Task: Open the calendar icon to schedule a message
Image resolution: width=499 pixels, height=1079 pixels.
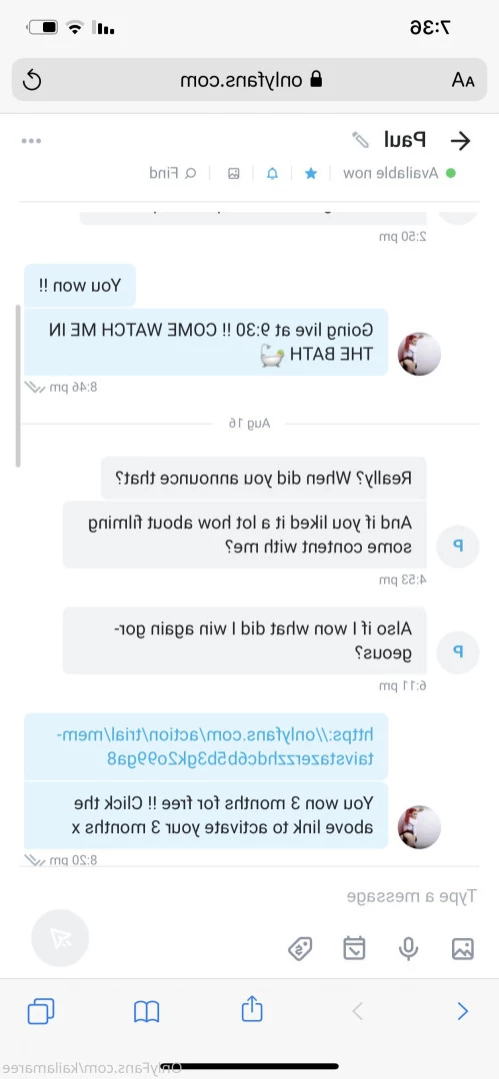Action: point(354,949)
